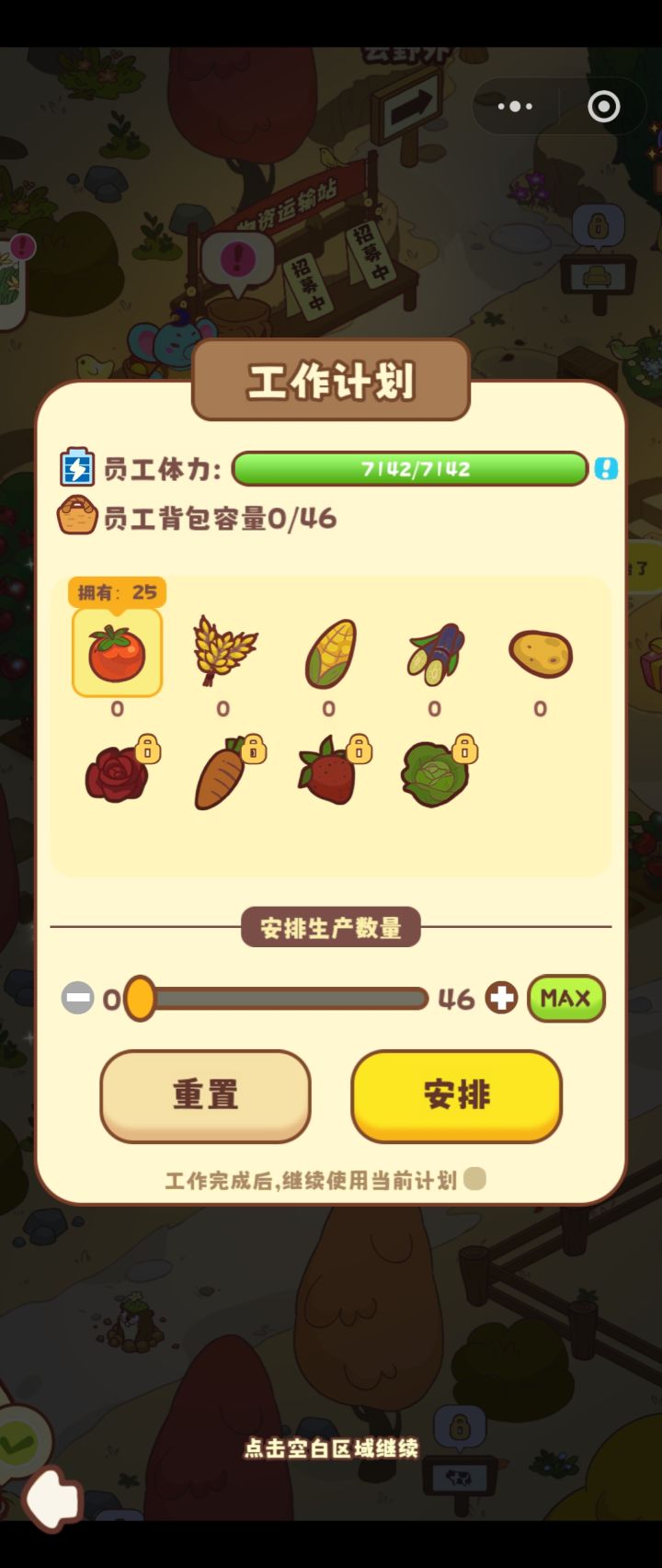Select the potato crop icon
The image size is (662, 1568).
pyautogui.click(x=541, y=653)
